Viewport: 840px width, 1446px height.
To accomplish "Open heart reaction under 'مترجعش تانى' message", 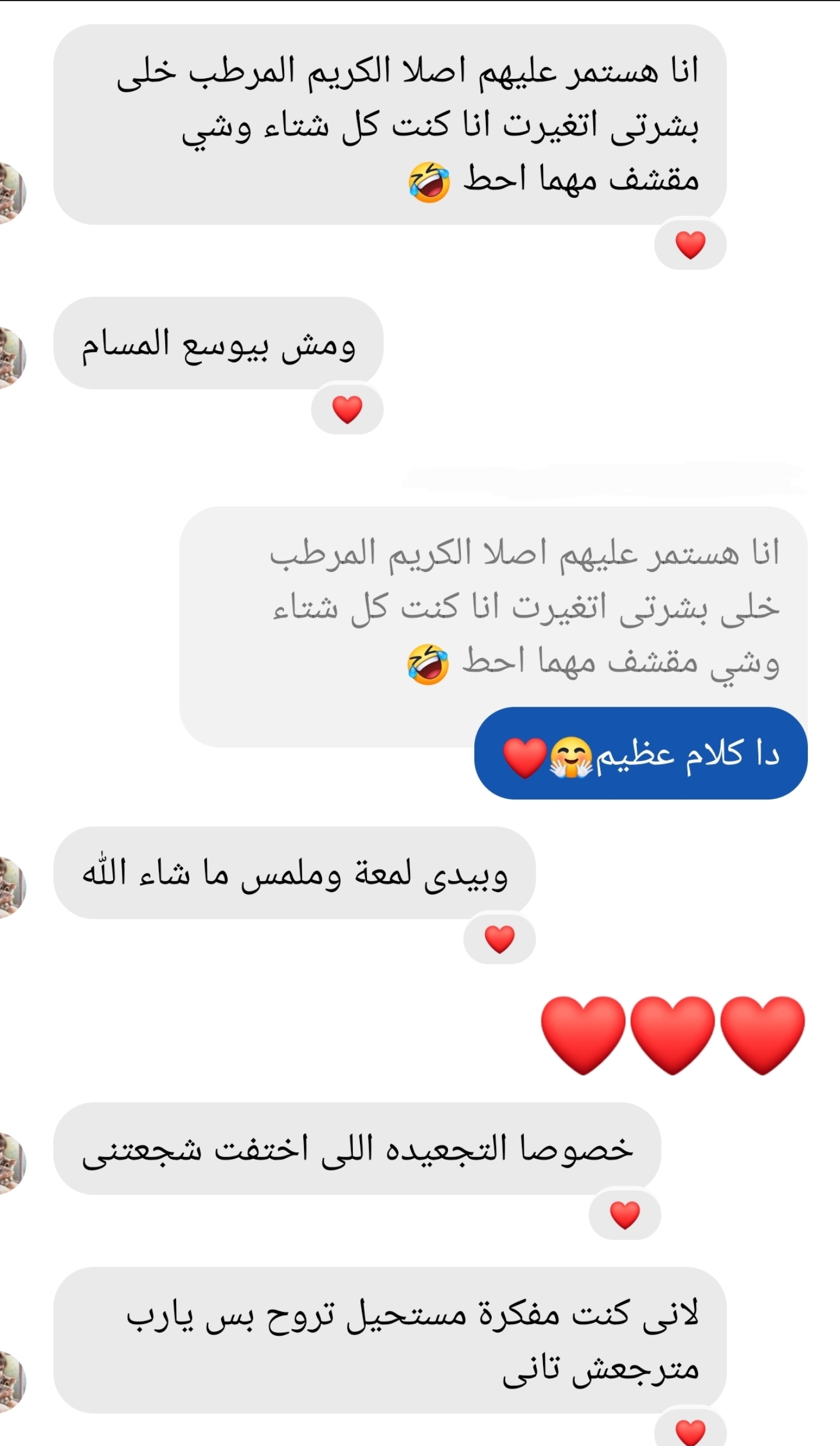I will click(x=690, y=1431).
